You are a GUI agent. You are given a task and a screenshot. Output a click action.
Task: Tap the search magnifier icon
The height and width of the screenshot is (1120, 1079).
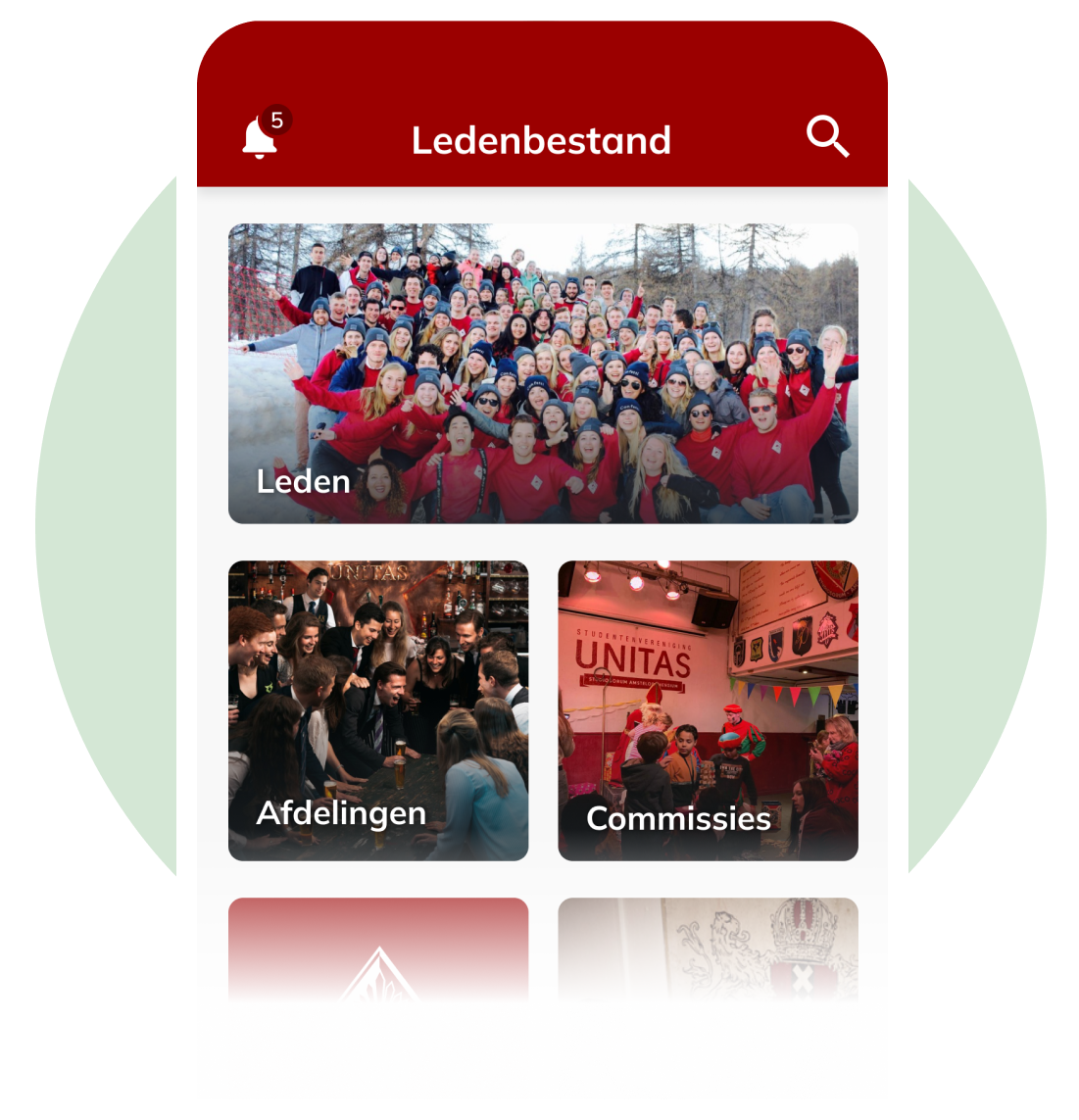pyautogui.click(x=827, y=136)
